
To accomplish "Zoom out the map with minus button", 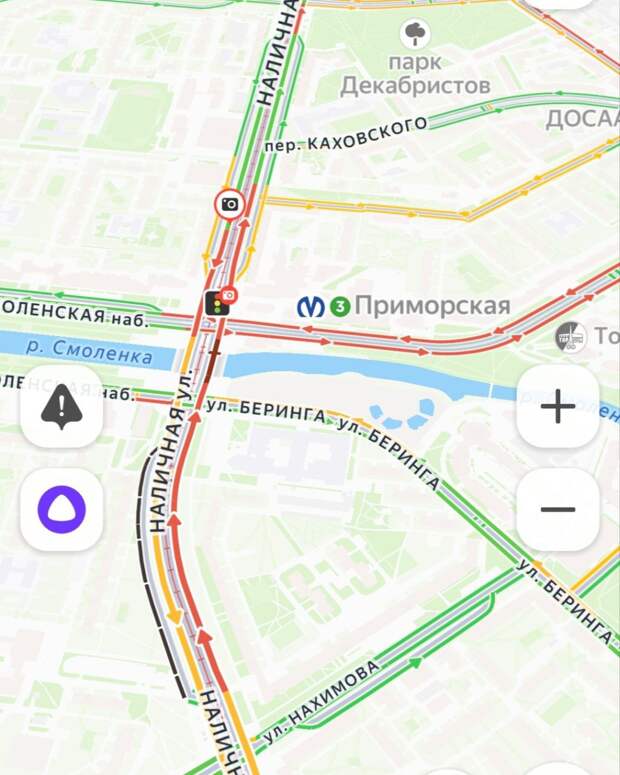I will coord(557,509).
